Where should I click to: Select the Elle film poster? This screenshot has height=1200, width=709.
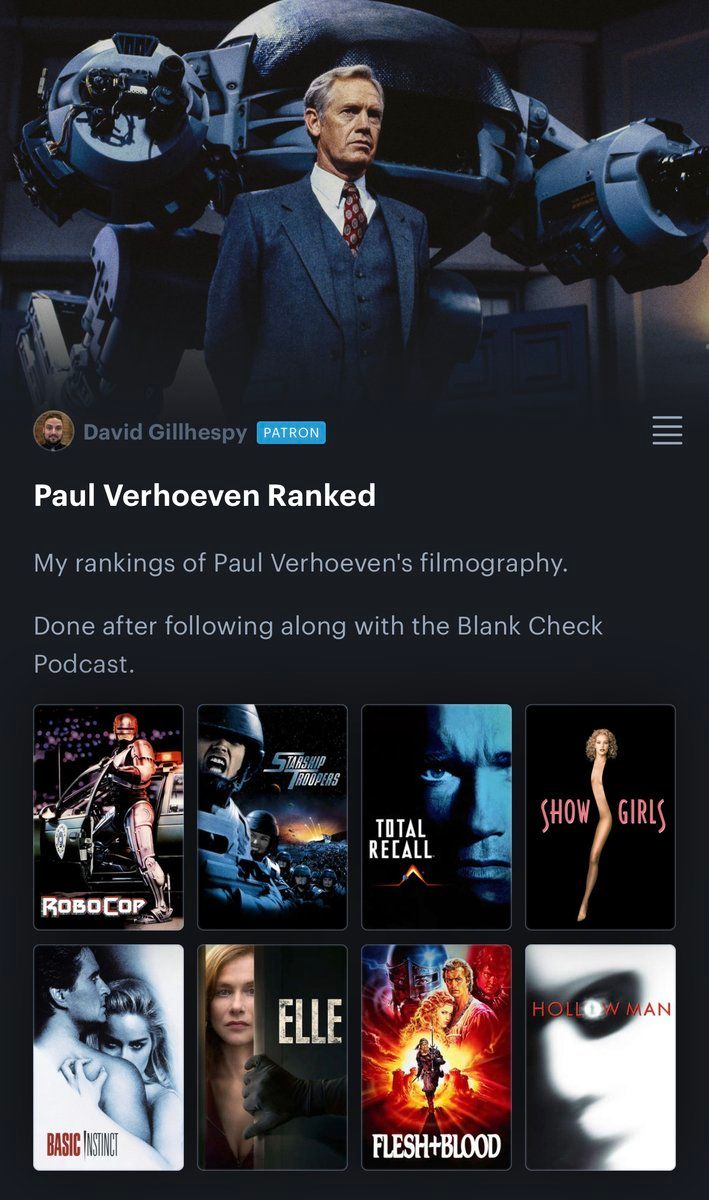coord(272,1057)
